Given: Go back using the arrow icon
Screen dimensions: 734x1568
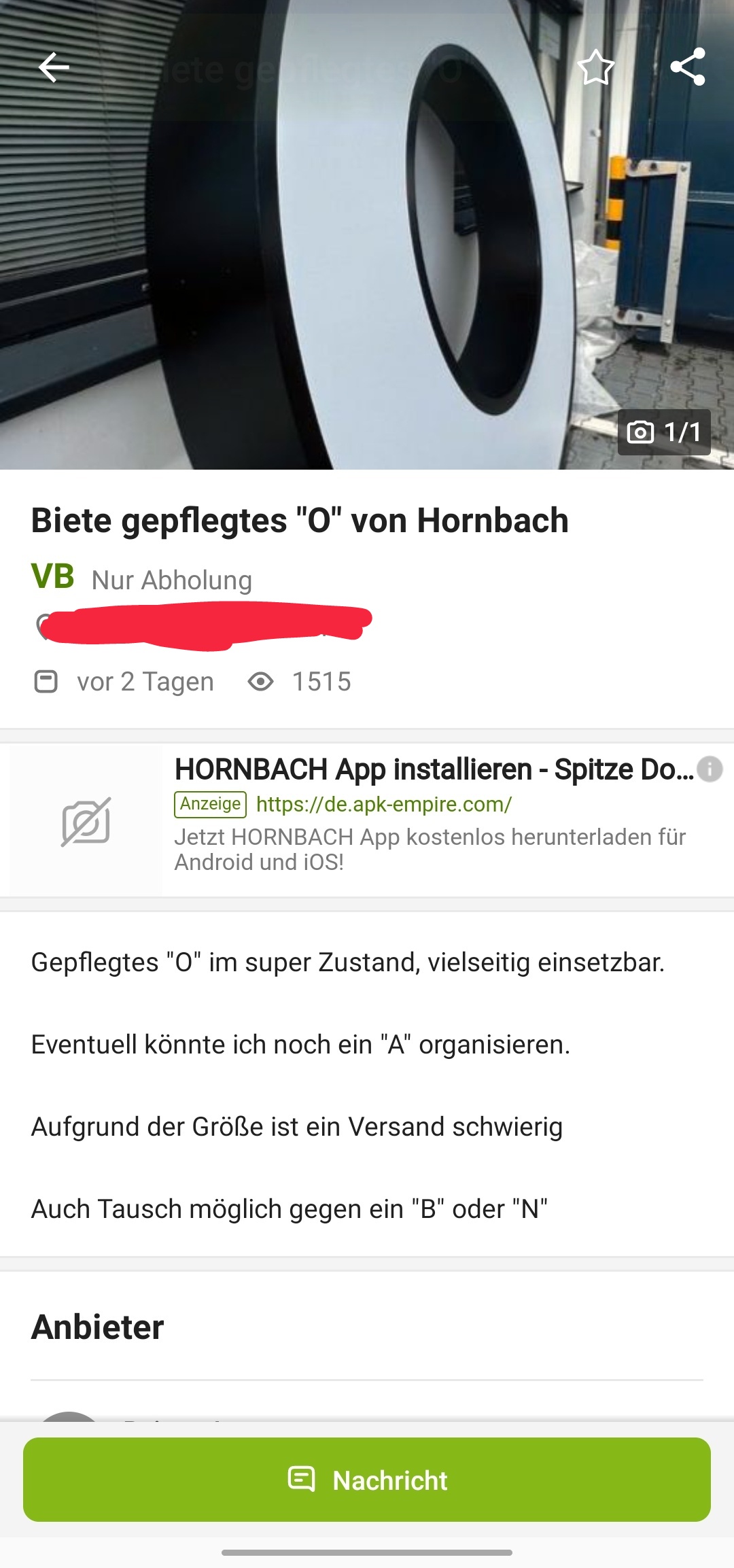Looking at the screenshot, I should coord(54,67).
